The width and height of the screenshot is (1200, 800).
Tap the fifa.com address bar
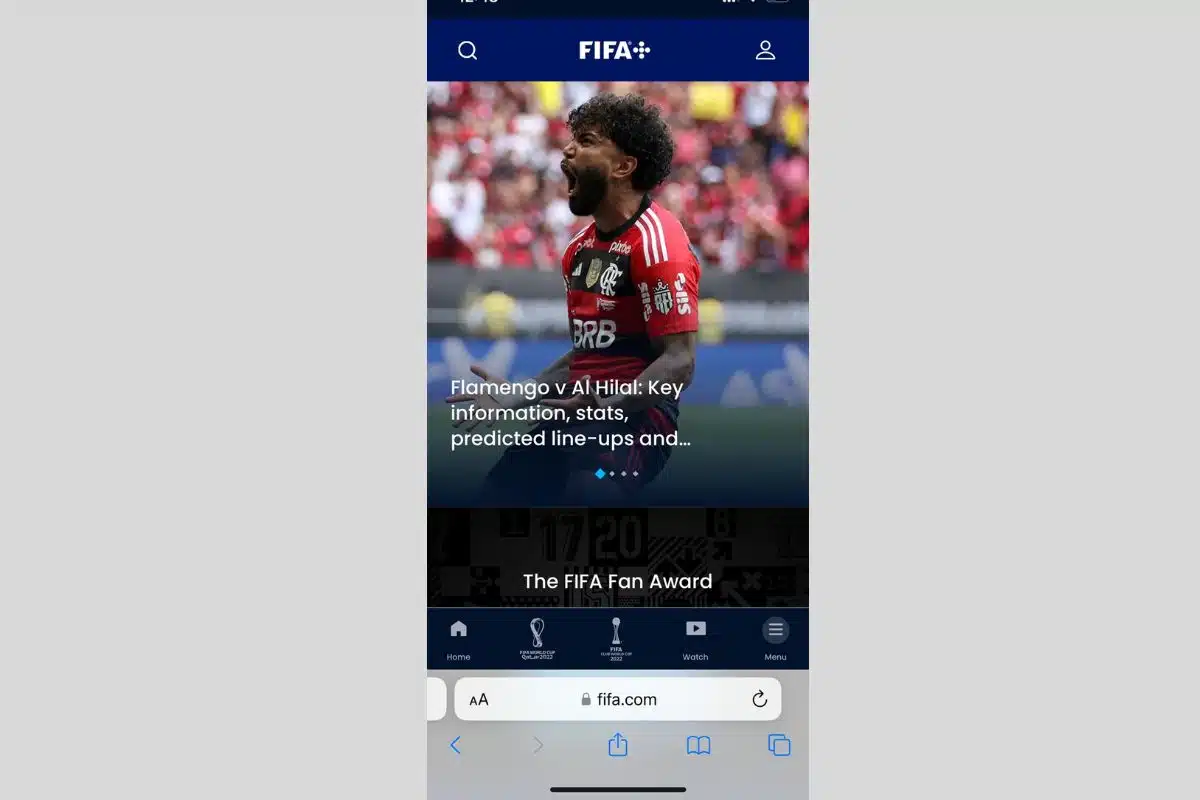pyautogui.click(x=620, y=700)
